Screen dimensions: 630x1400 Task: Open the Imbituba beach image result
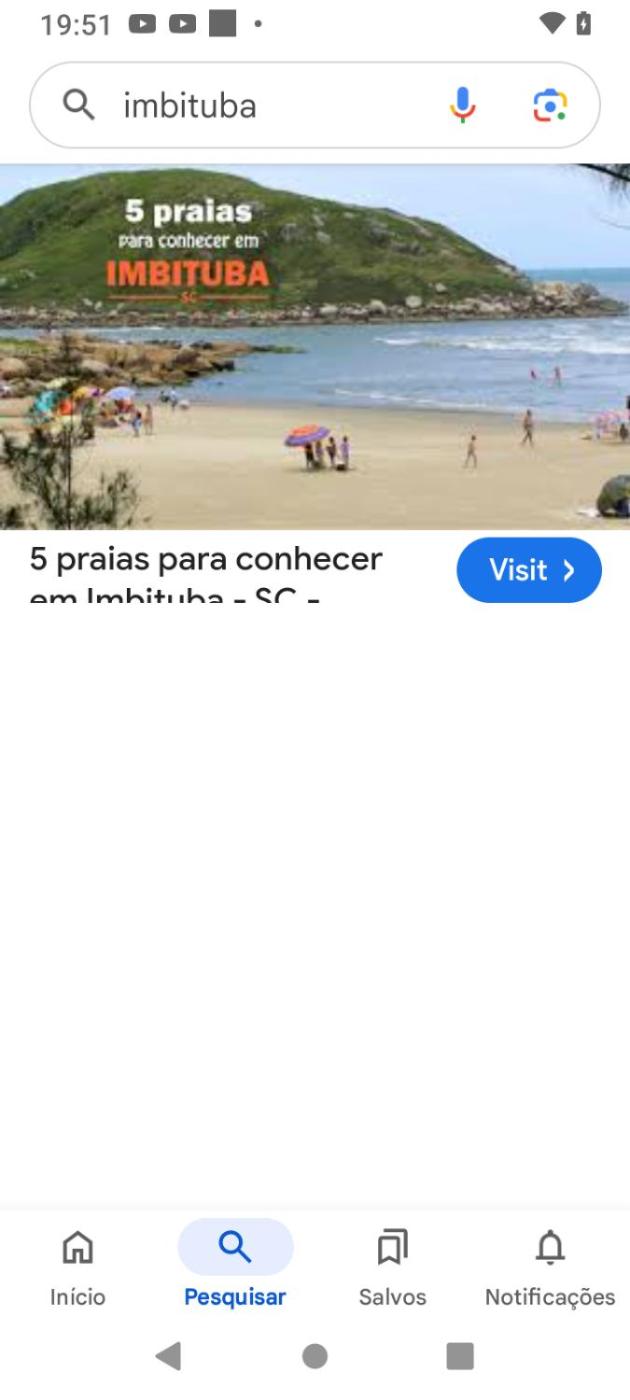(x=315, y=346)
